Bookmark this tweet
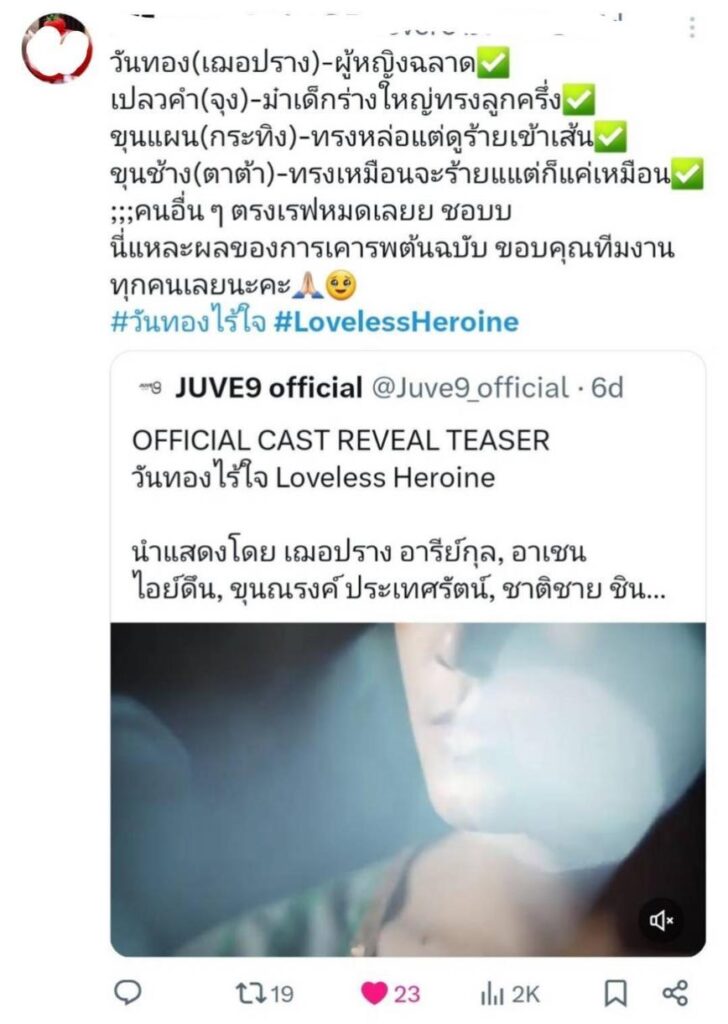 616,993
